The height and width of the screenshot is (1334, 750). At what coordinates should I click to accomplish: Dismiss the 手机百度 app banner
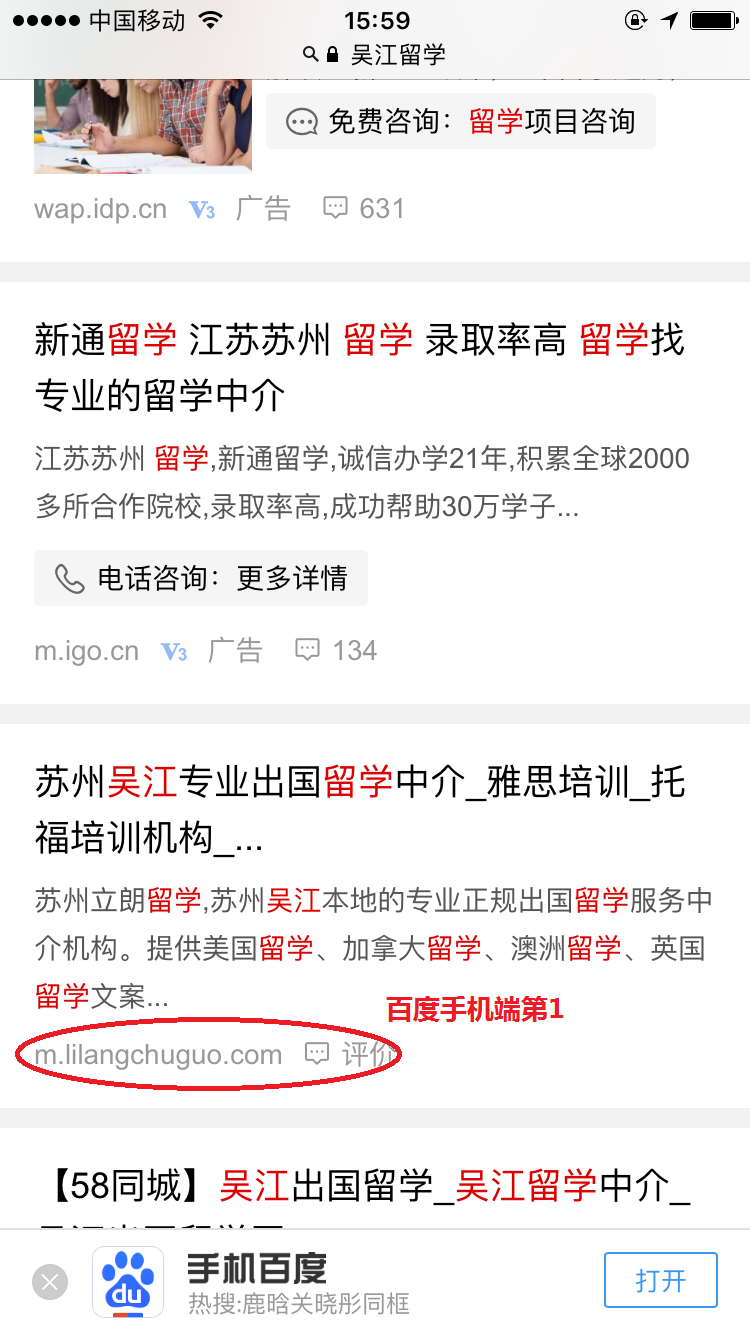coord(50,1281)
